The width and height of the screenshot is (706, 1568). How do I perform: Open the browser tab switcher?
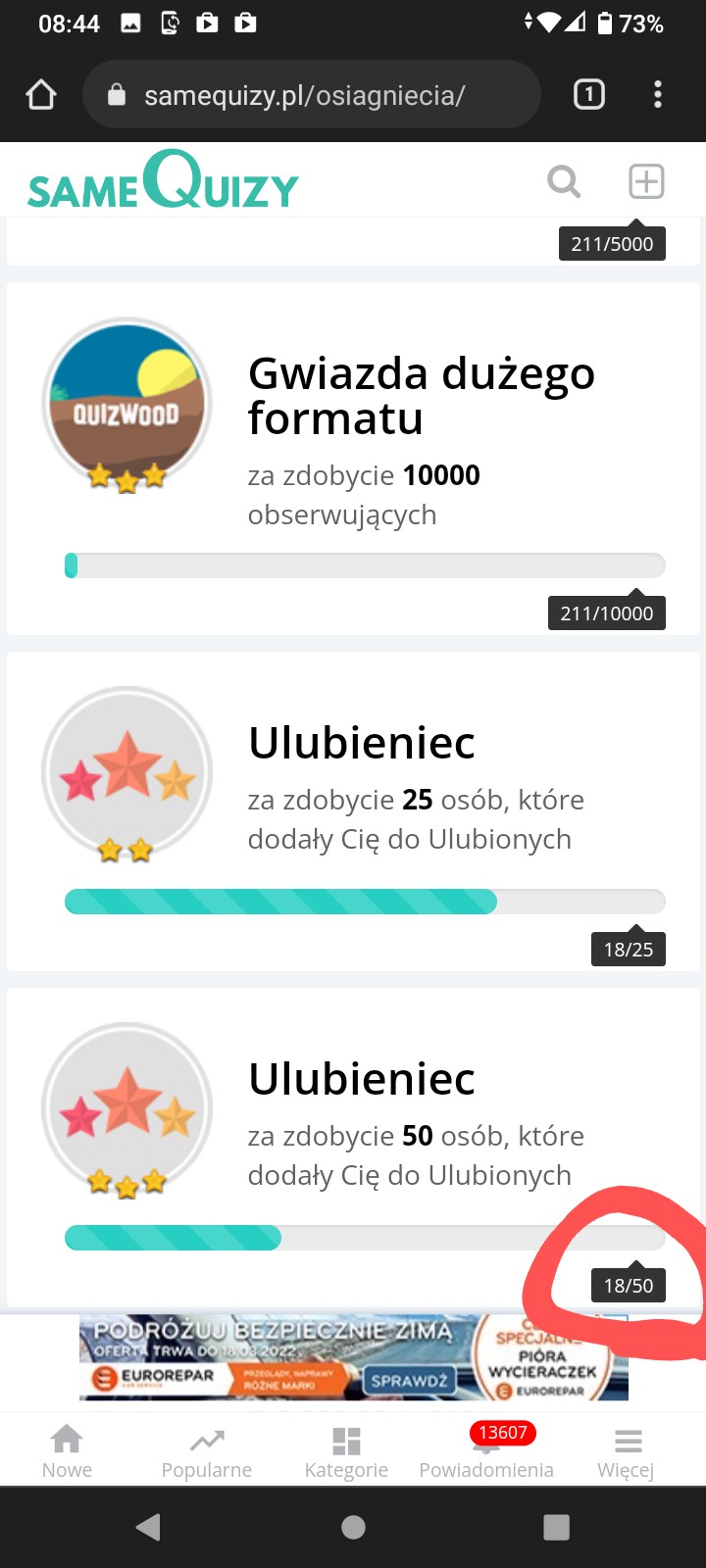[588, 95]
